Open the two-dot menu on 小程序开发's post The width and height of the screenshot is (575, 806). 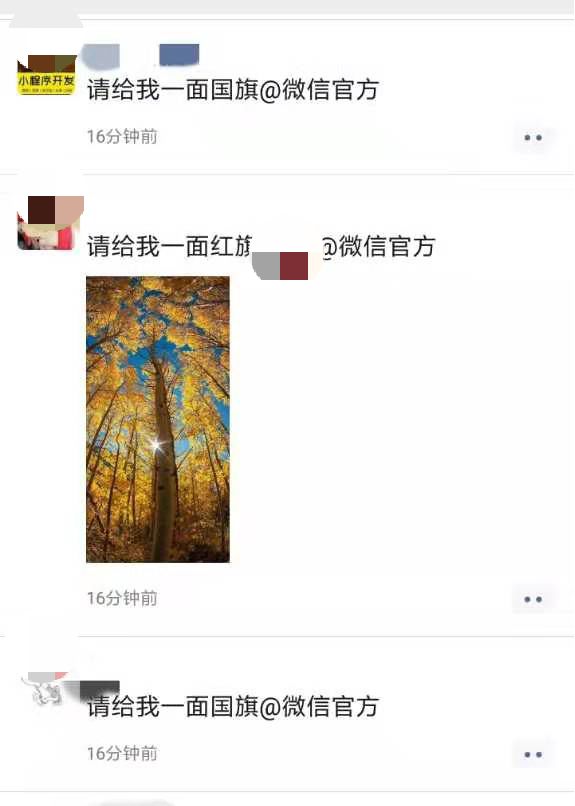tap(533, 138)
